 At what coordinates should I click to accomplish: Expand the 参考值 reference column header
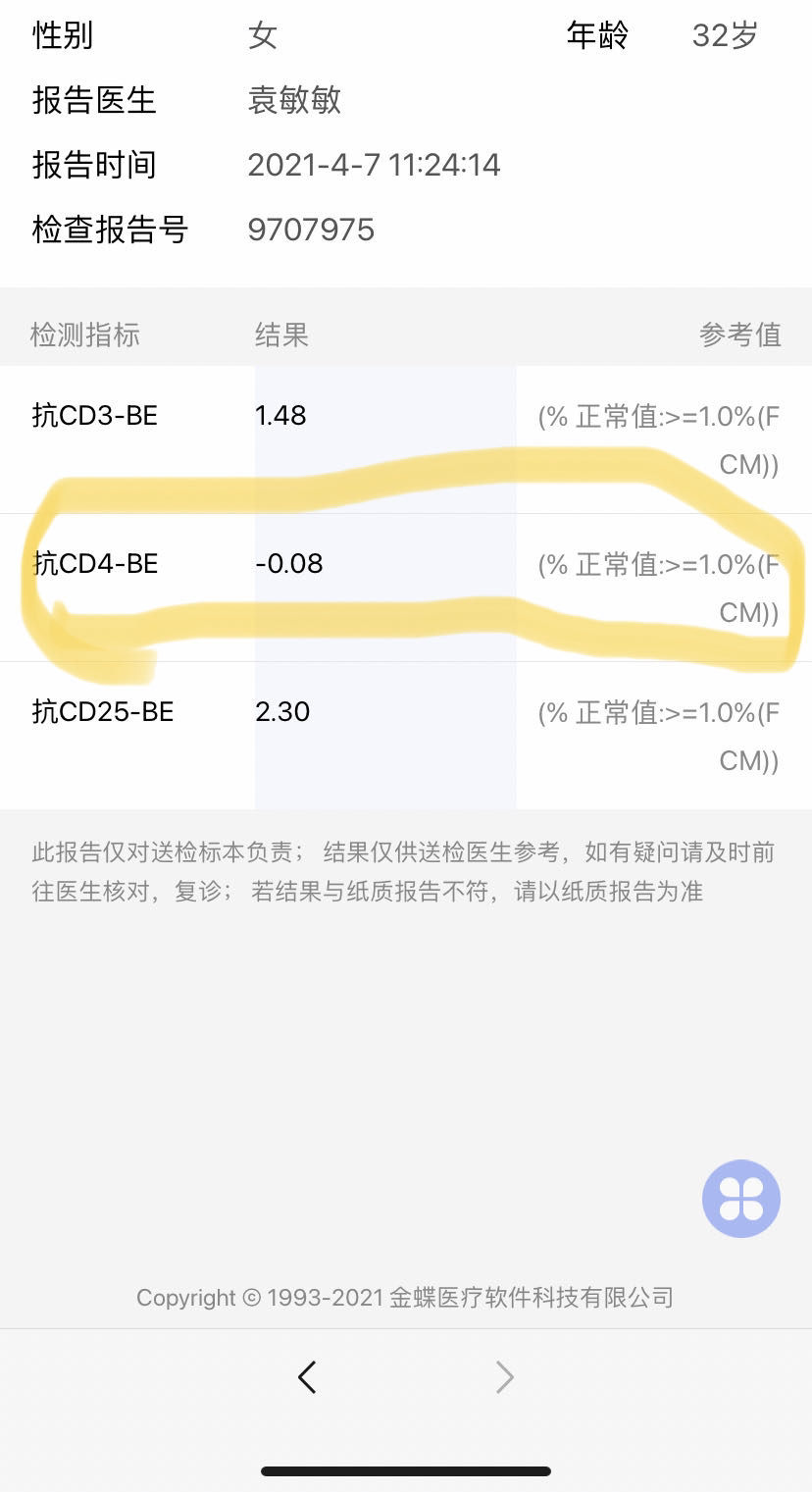(x=740, y=334)
